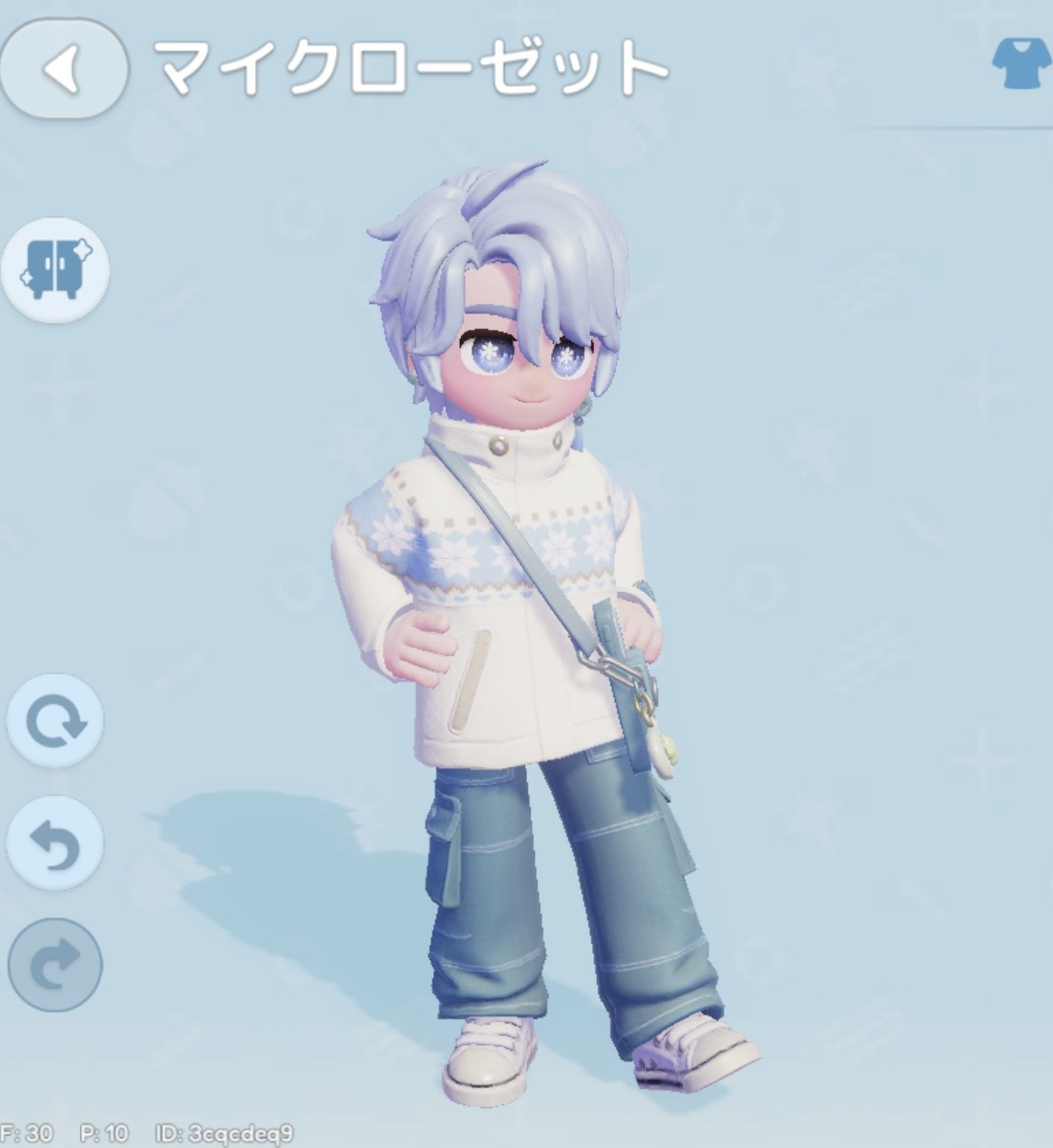Rotate the avatar with the circular arrow

(x=56, y=722)
